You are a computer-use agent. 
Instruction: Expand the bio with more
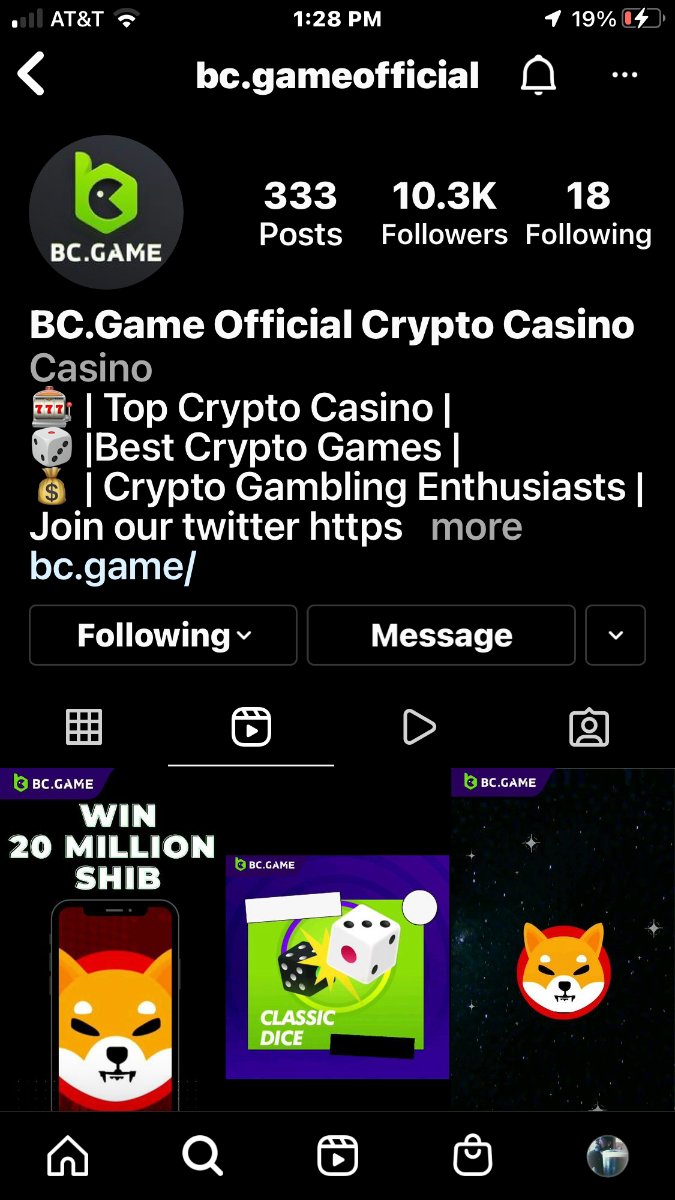coord(476,527)
